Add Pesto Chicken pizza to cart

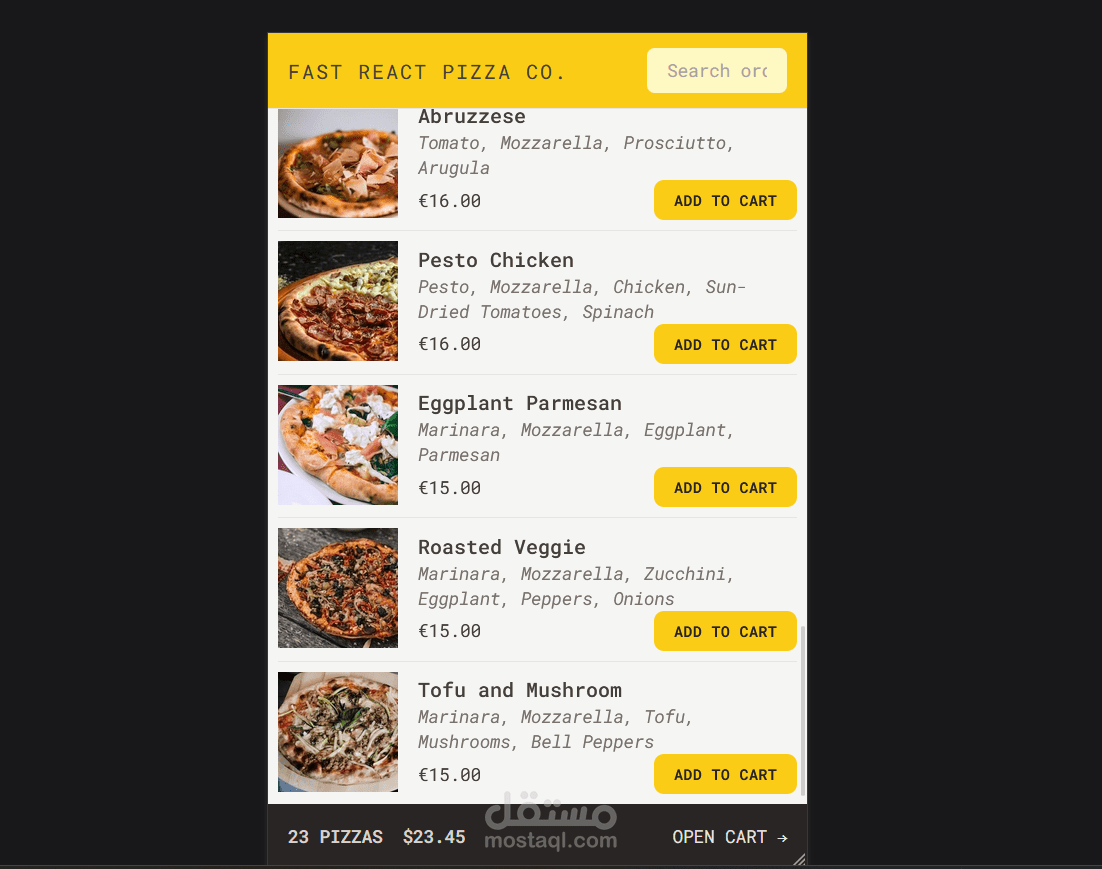point(725,344)
